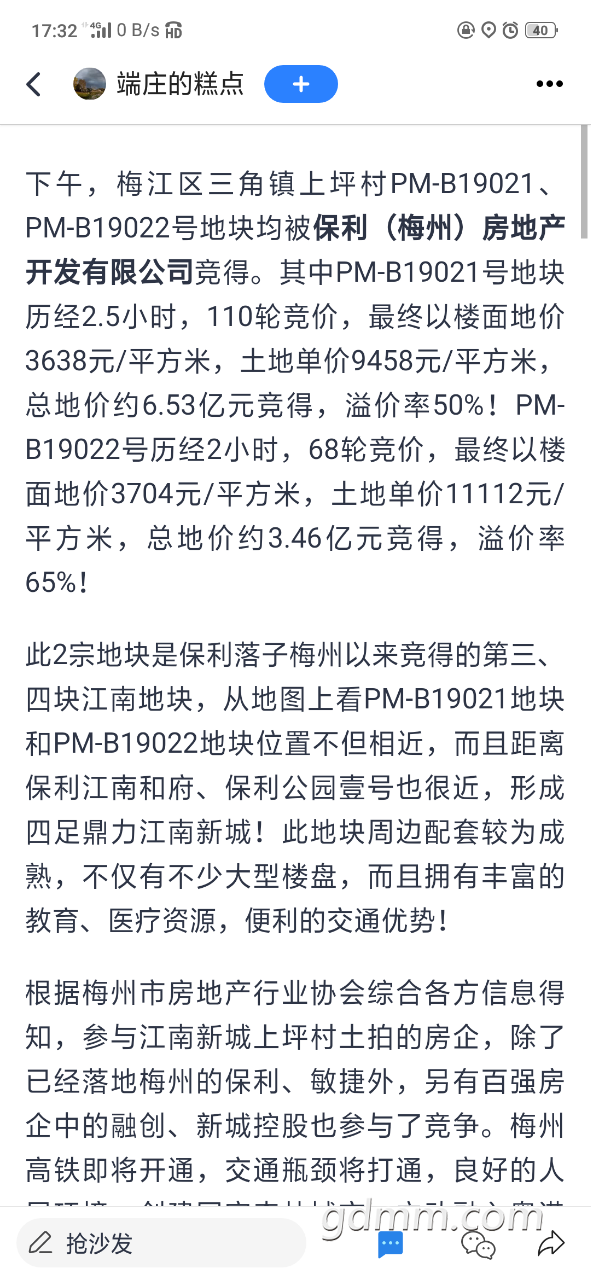Viewport: 591px width, 1280px height.
Task: Open the profile of author 端庄的糕点
Action: tap(160, 84)
